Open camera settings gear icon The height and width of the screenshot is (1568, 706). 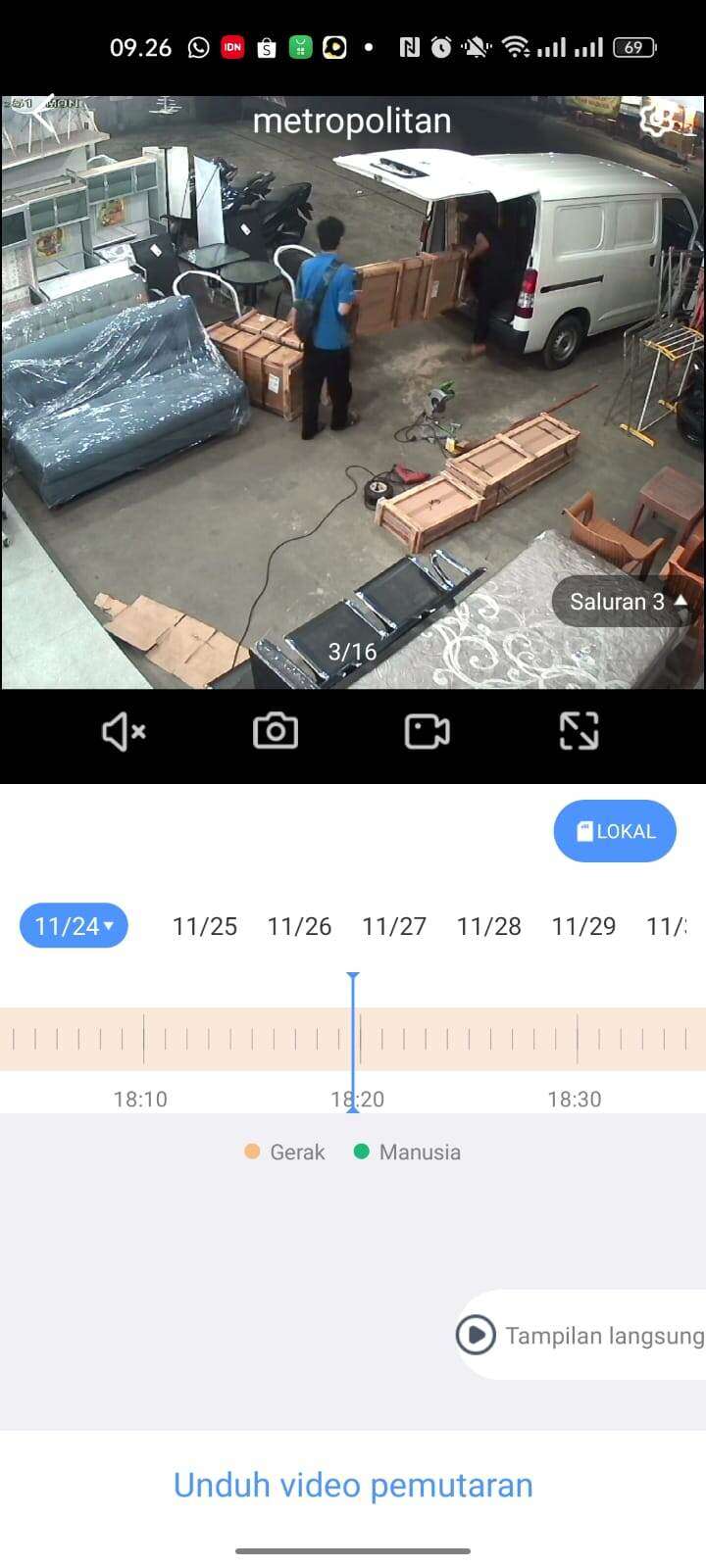pyautogui.click(x=658, y=119)
